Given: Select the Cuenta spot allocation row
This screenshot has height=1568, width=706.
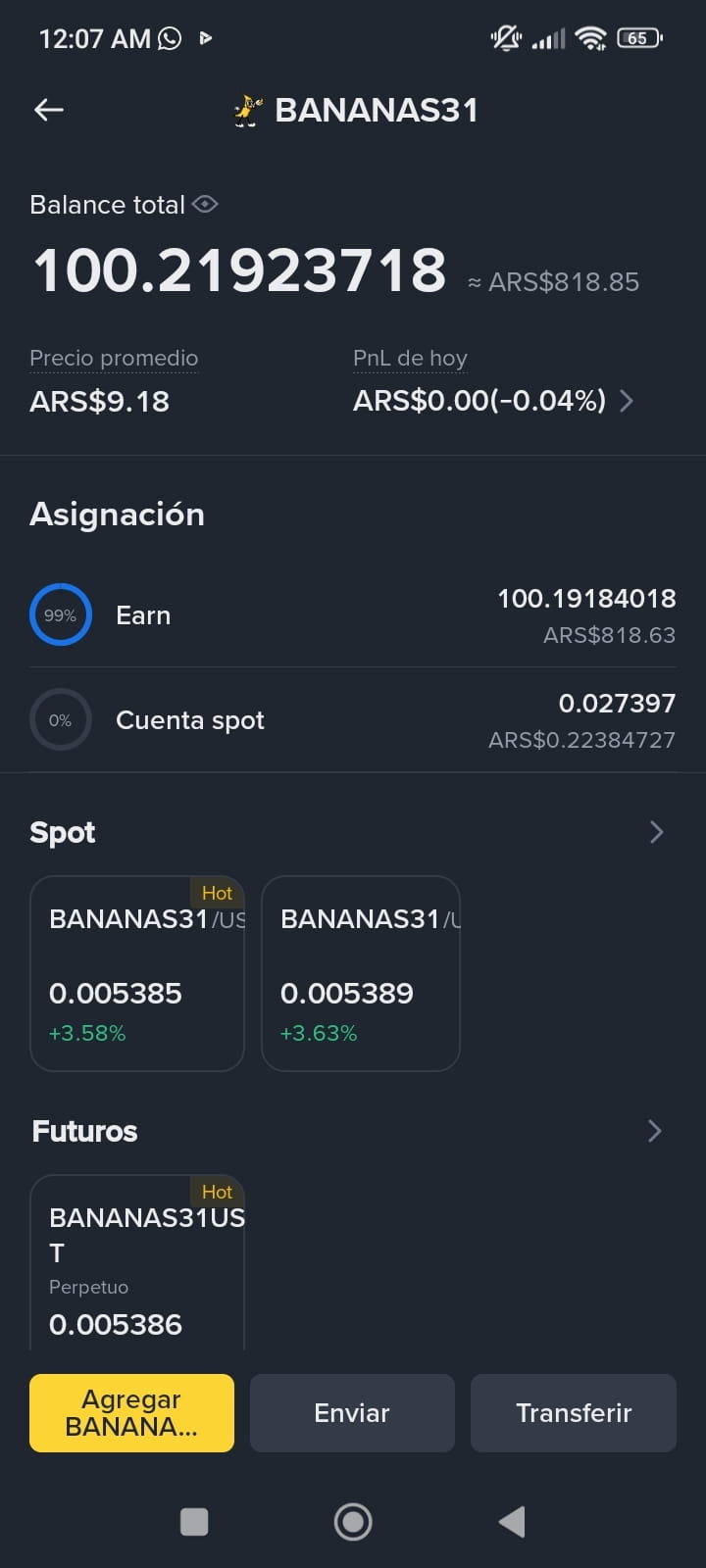Looking at the screenshot, I should coord(353,719).
